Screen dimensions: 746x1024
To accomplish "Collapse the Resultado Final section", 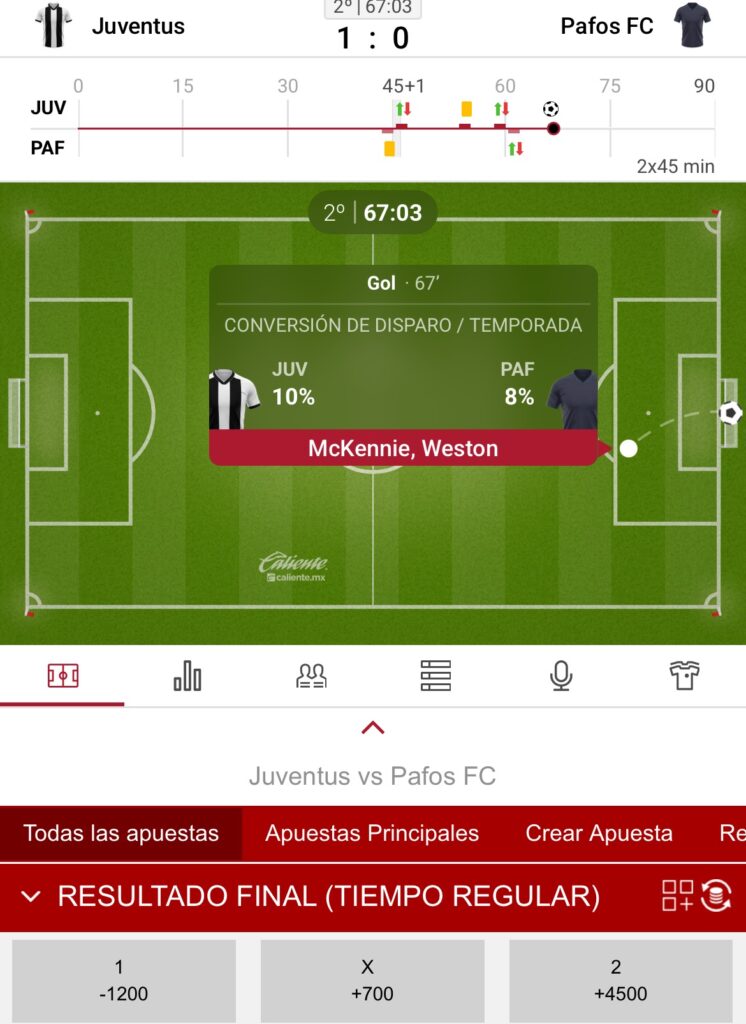I will (31, 896).
